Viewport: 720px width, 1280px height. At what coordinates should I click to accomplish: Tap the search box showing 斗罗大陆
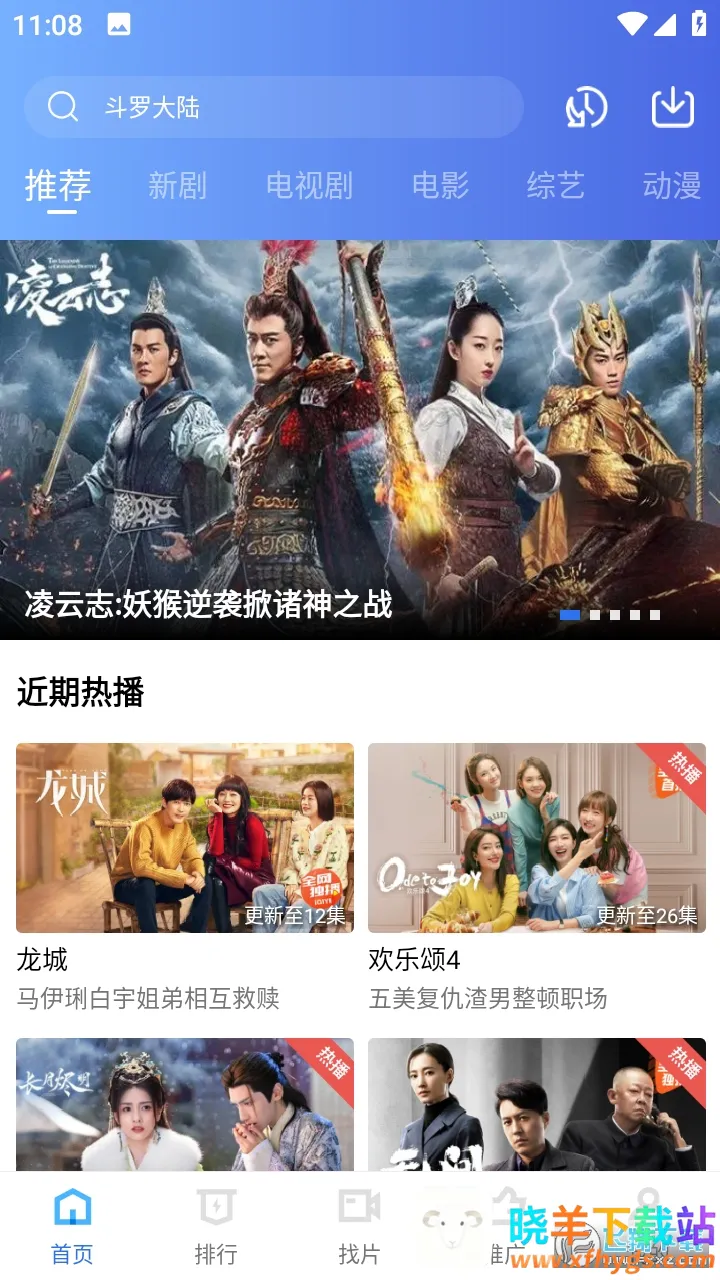pos(272,107)
